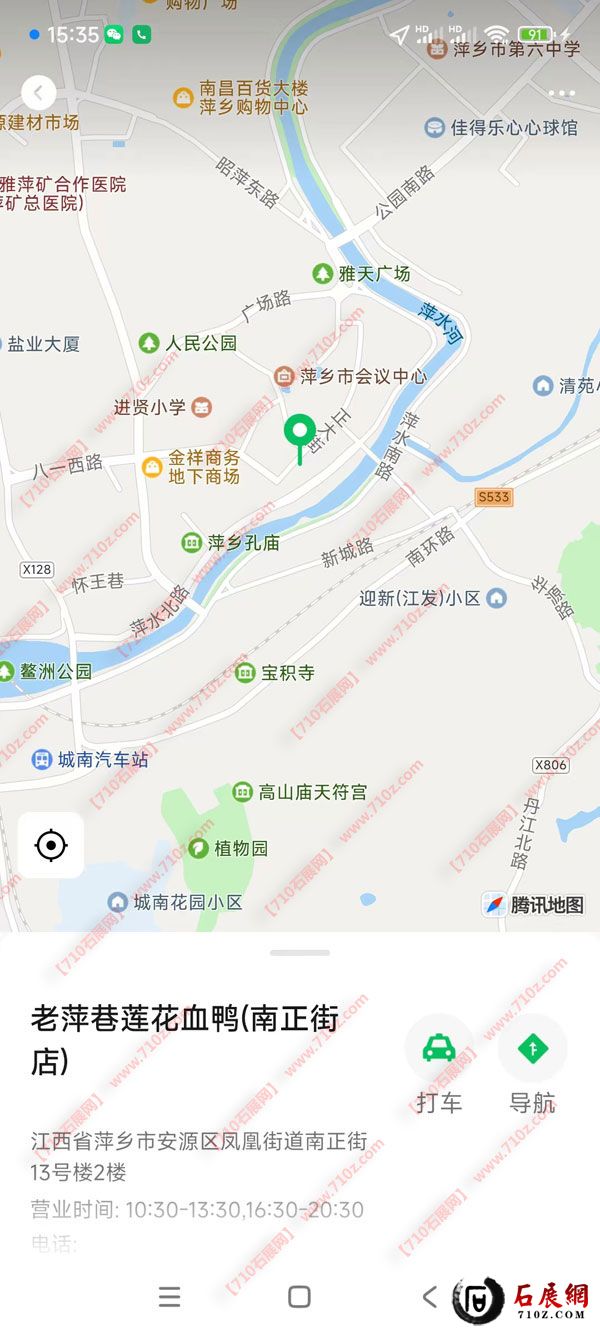Select 城南汽车站 marker on map
This screenshot has width=600, height=1333.
pos(41,760)
